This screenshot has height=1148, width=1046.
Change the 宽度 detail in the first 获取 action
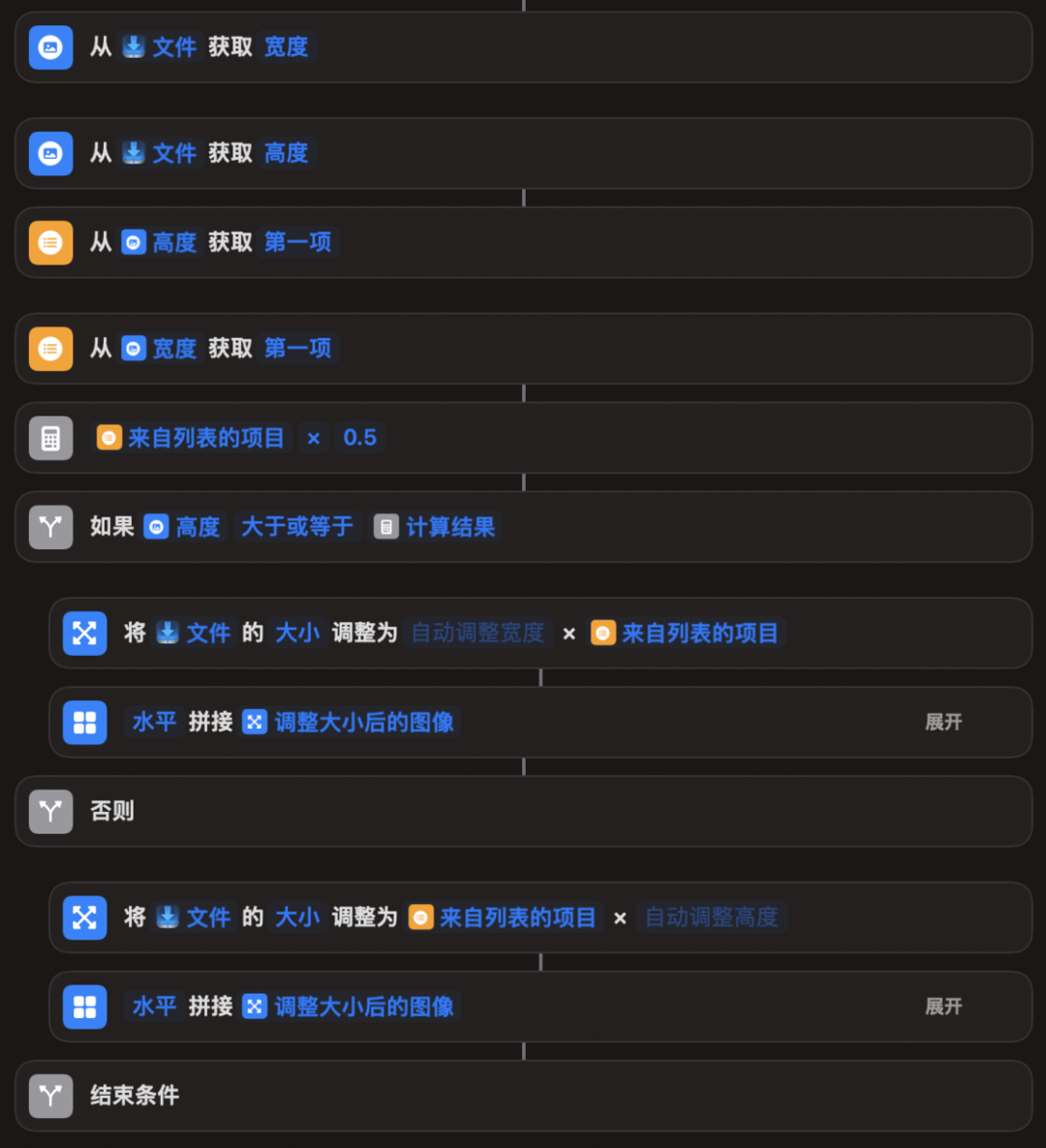(286, 47)
